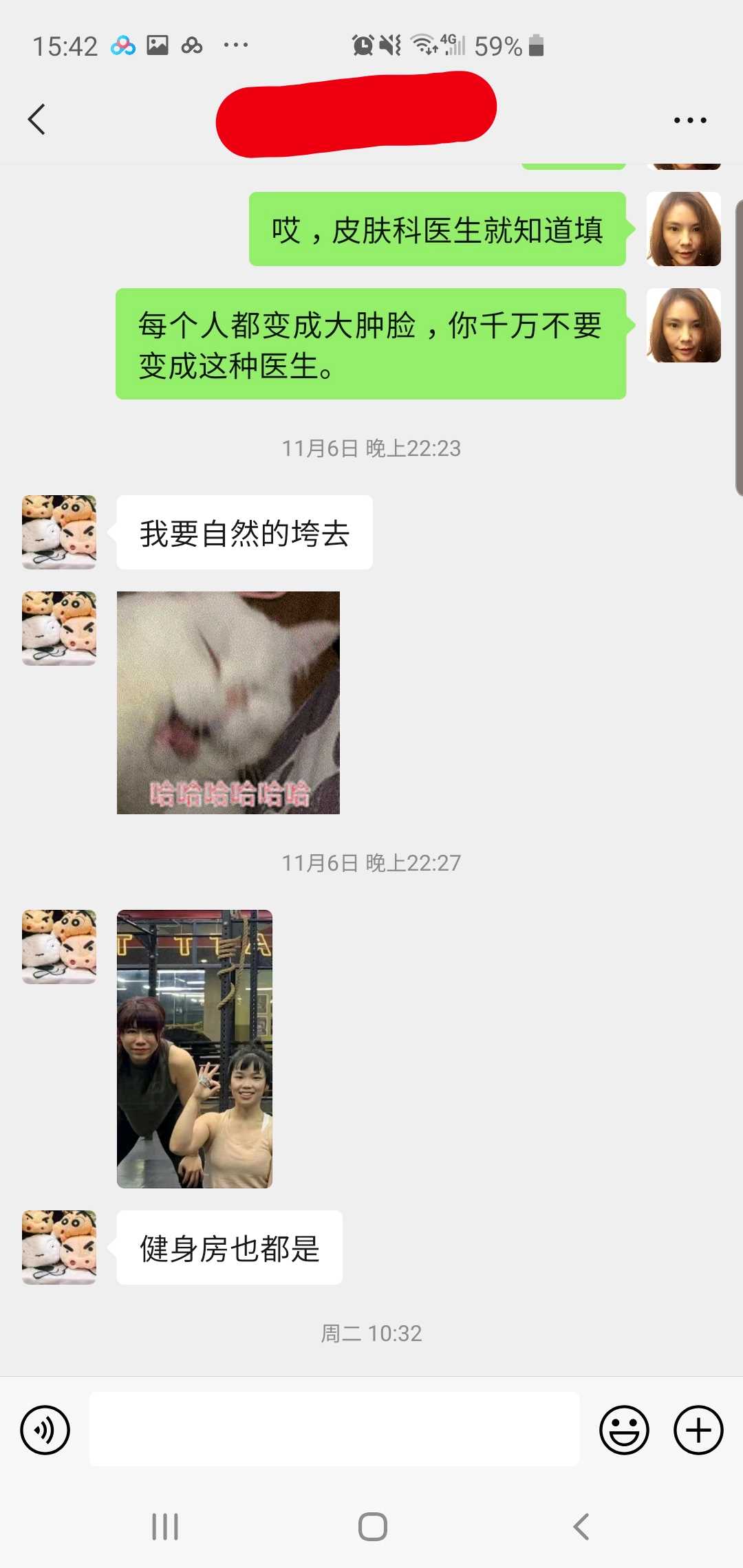
Task: Tap the system home button
Action: click(372, 1527)
